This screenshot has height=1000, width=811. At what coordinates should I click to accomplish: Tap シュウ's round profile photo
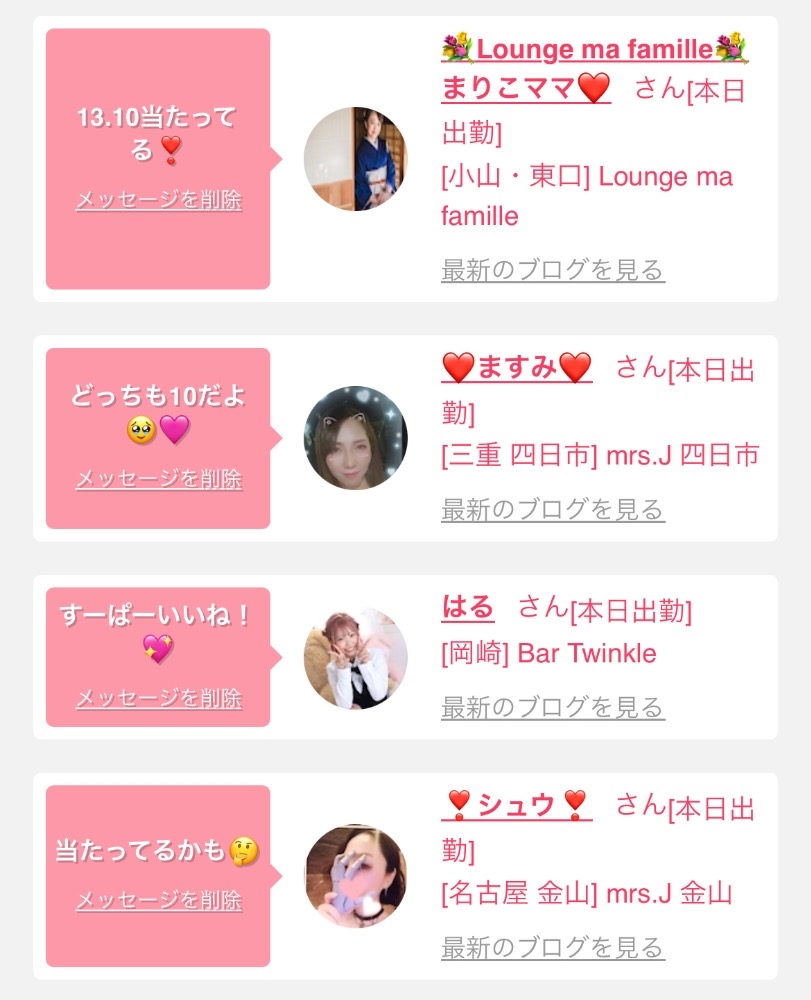click(356, 876)
